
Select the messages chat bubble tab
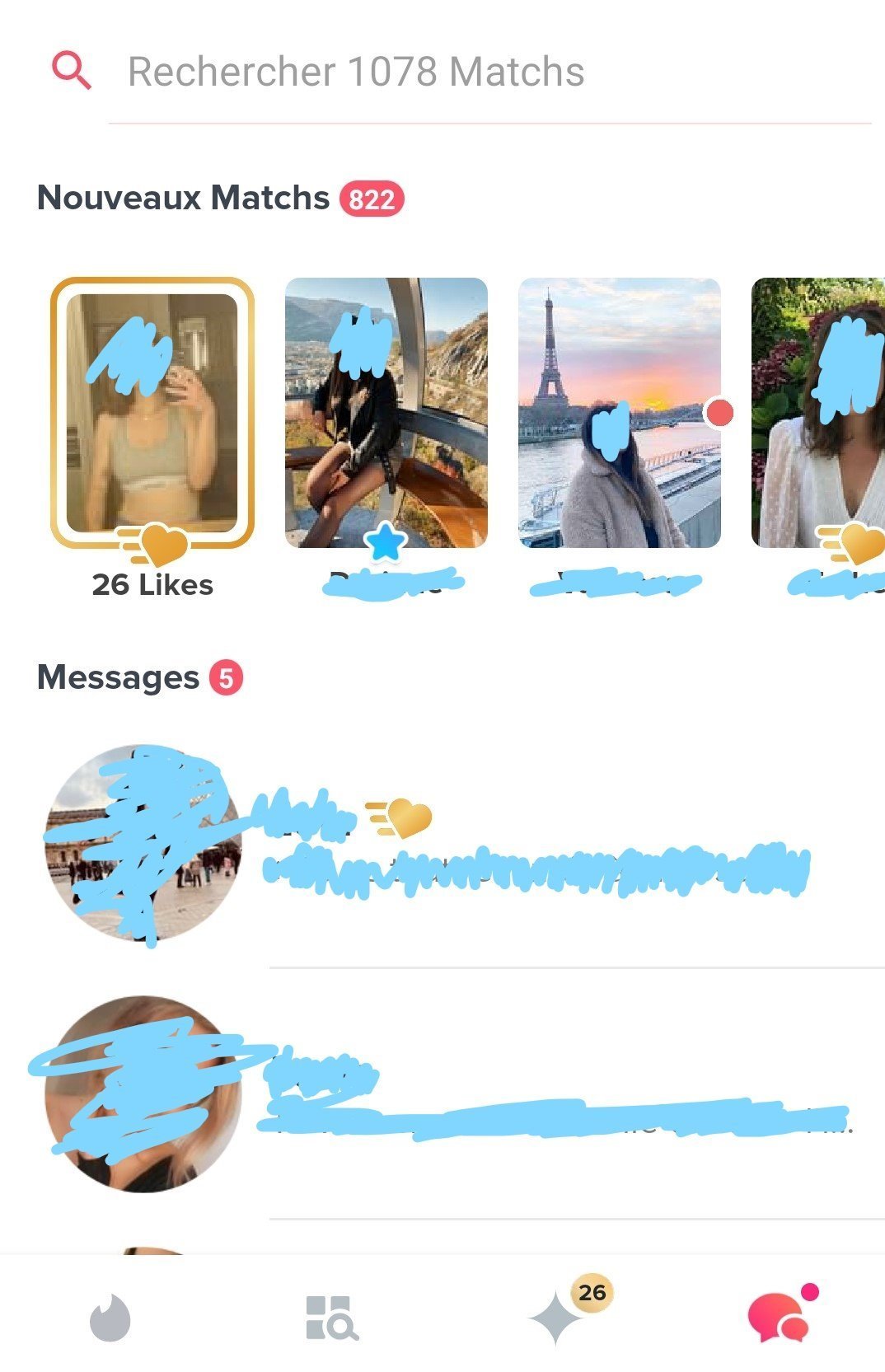pyautogui.click(x=779, y=1318)
